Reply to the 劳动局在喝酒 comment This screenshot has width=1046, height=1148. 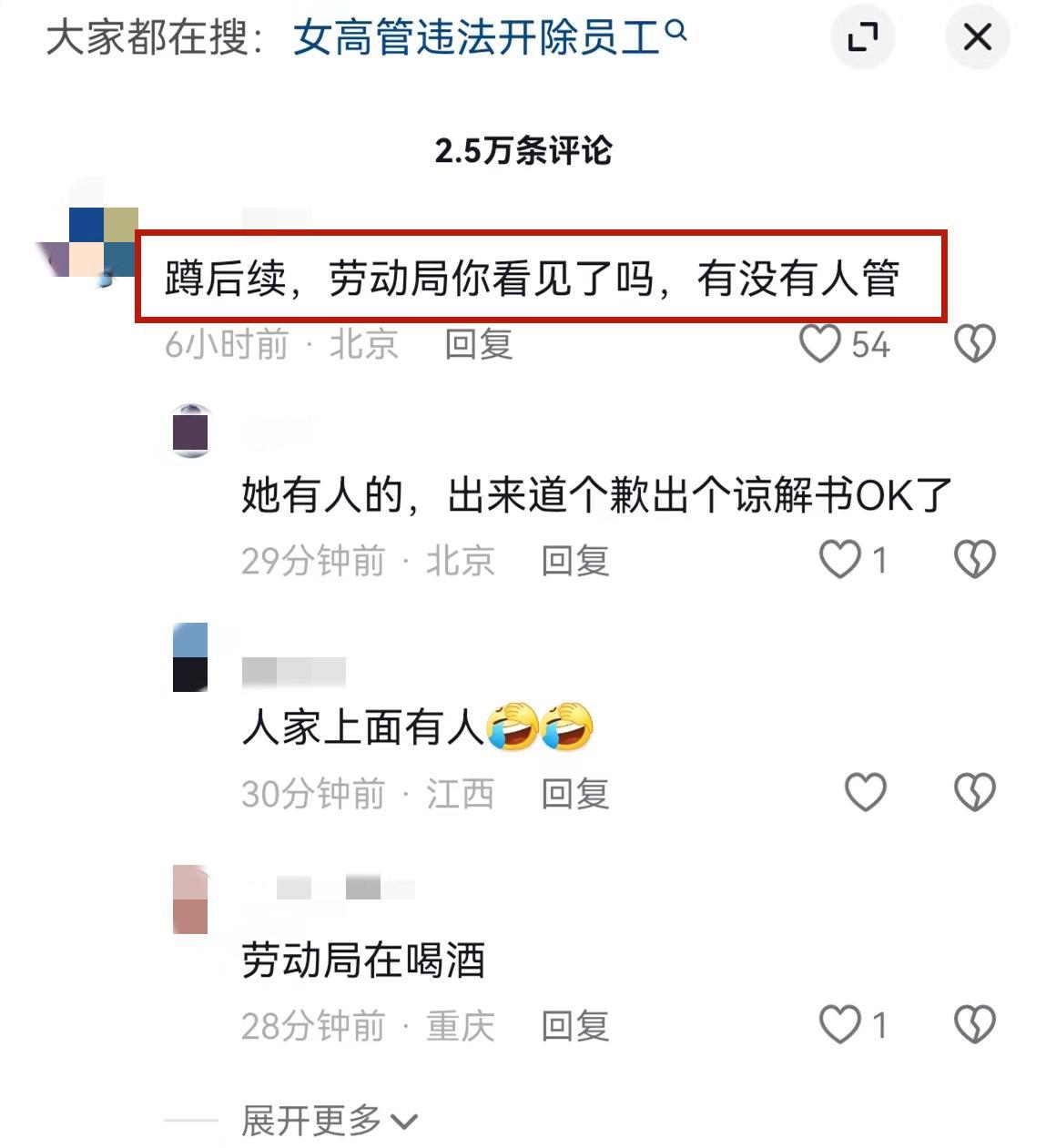point(574,1027)
